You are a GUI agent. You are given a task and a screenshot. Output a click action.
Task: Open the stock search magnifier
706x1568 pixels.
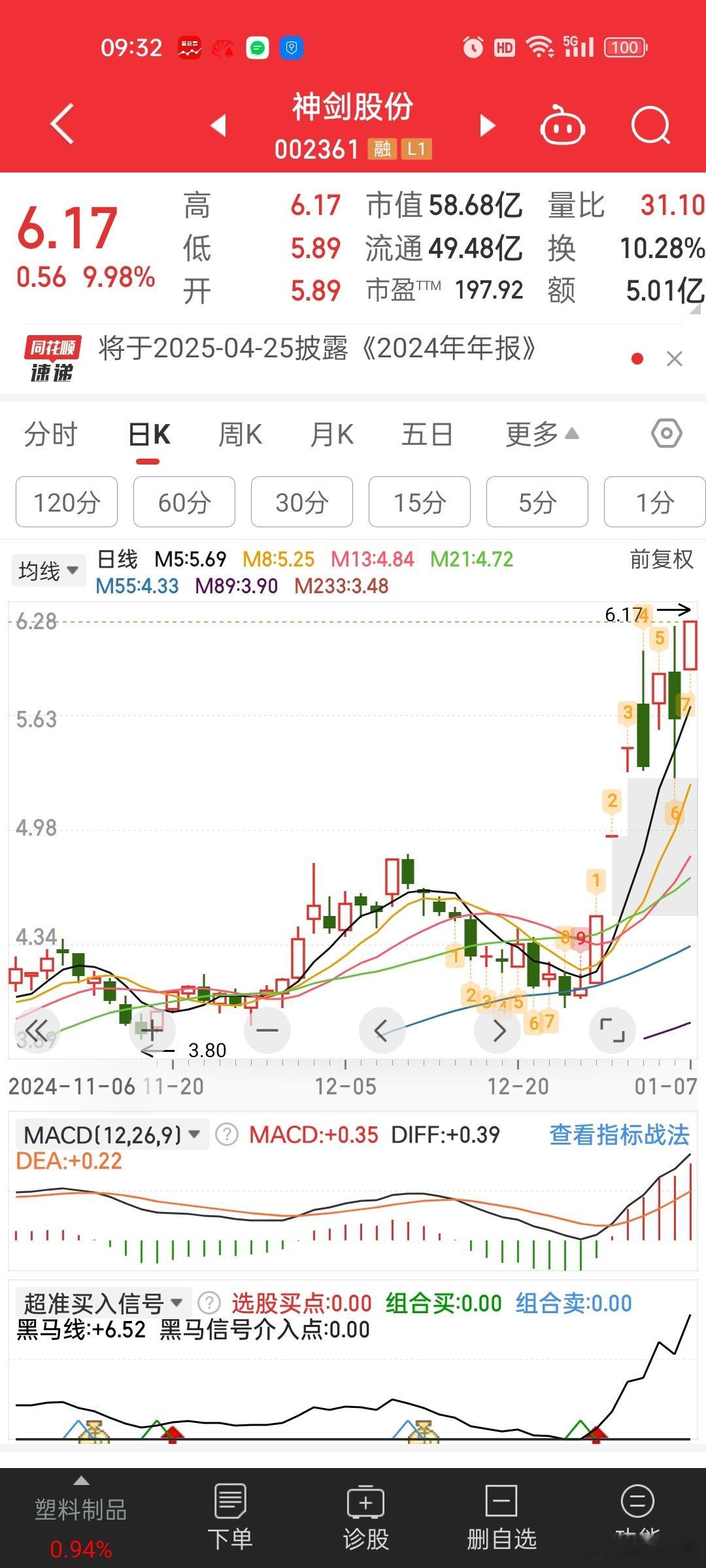(x=651, y=125)
